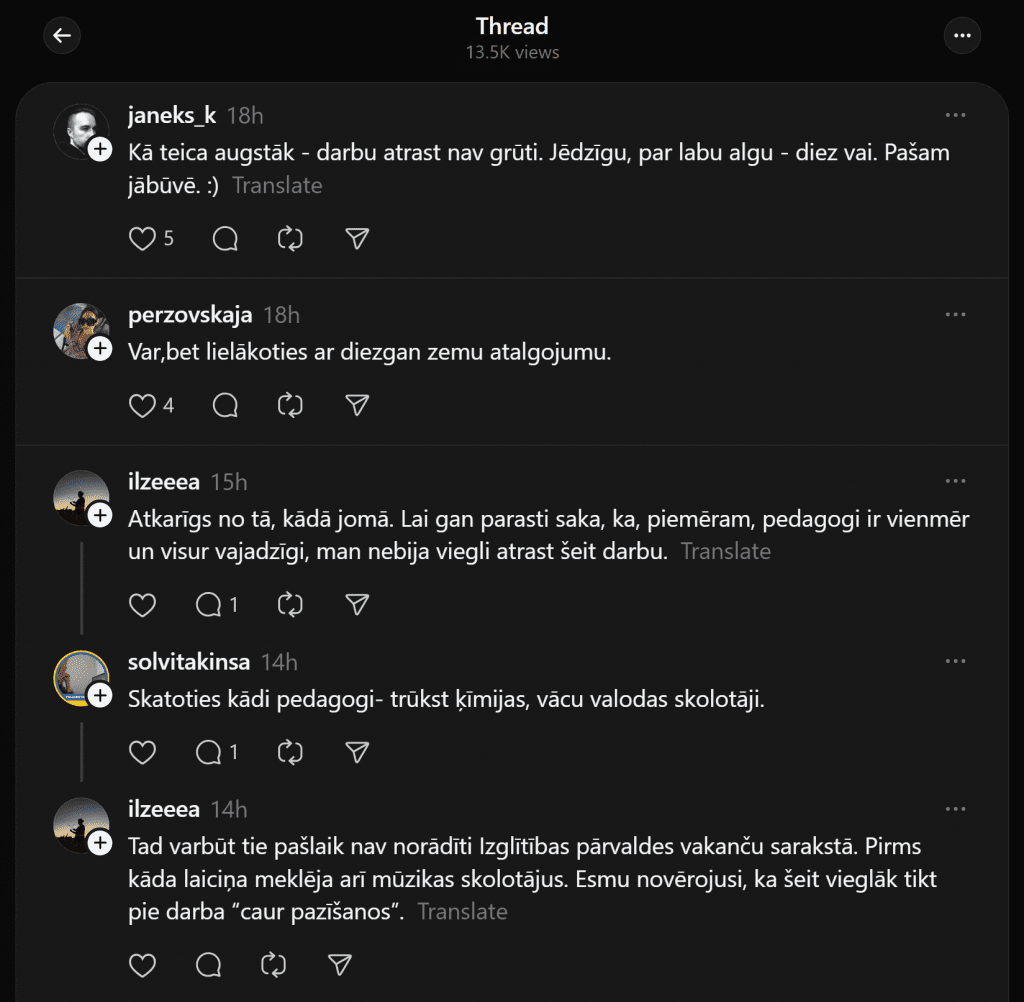Translate ilzeeea's 15h post

pos(726,551)
